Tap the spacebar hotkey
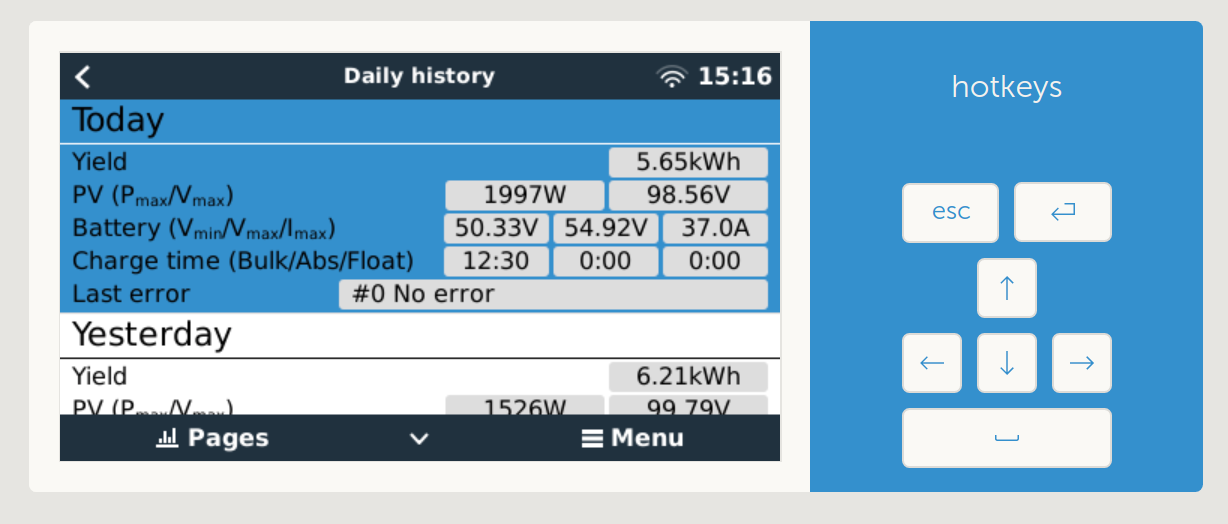The image size is (1228, 524). 1006,438
